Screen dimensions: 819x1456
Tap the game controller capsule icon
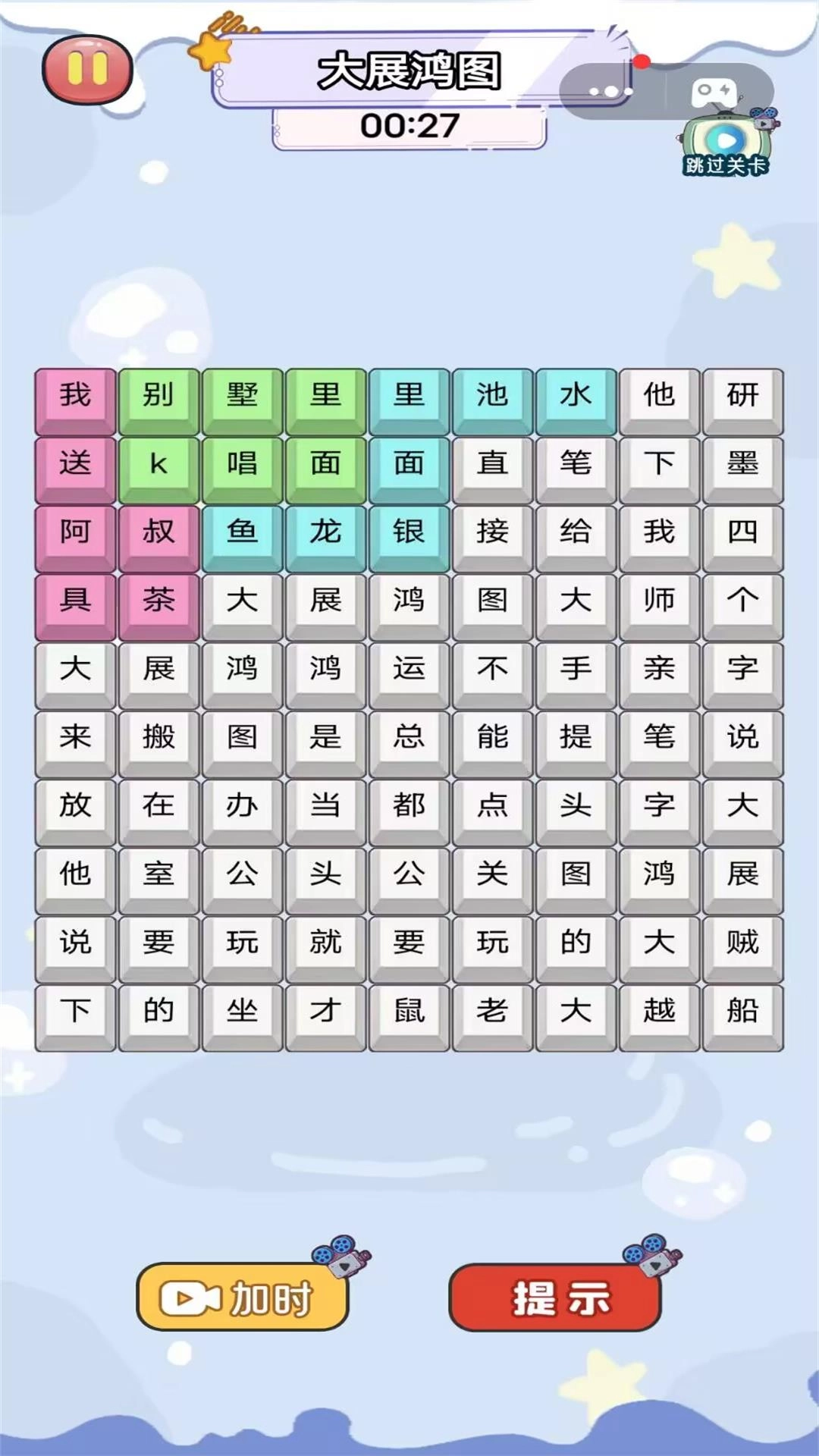(713, 92)
